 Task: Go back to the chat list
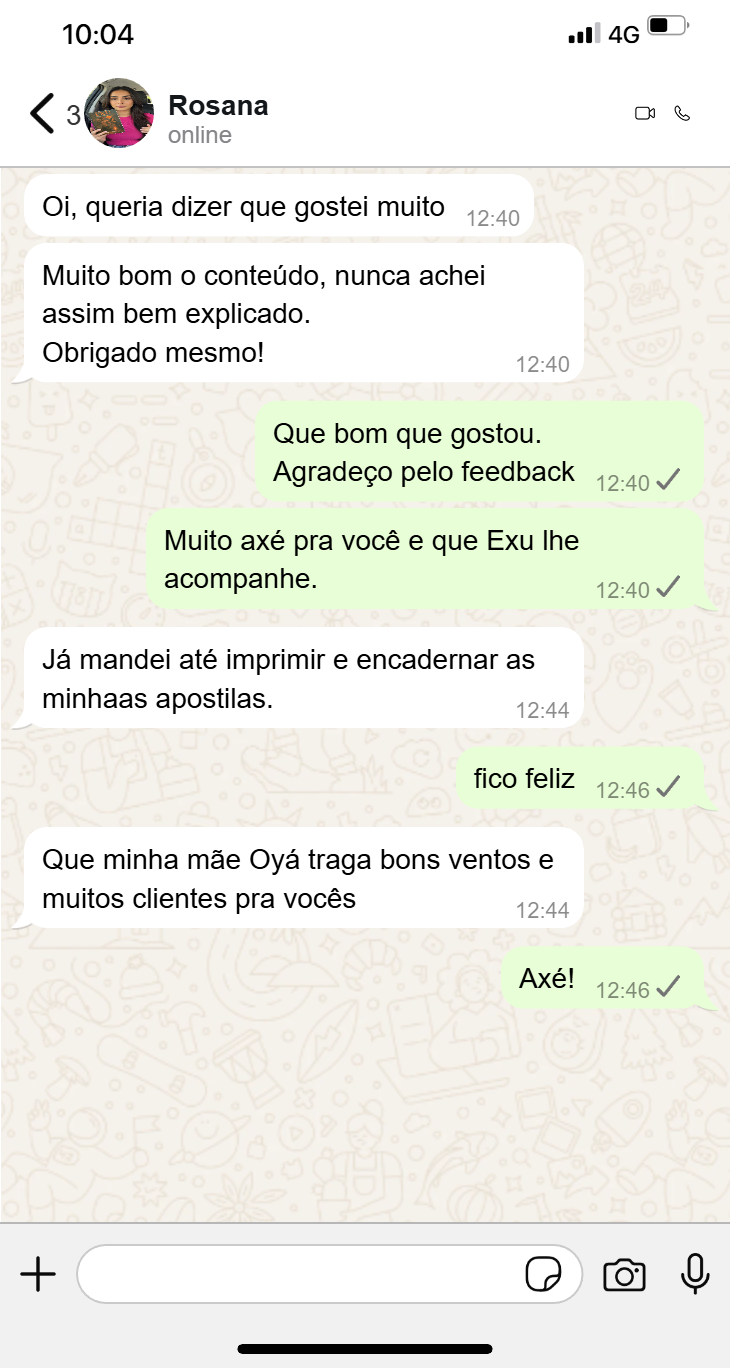coord(42,114)
